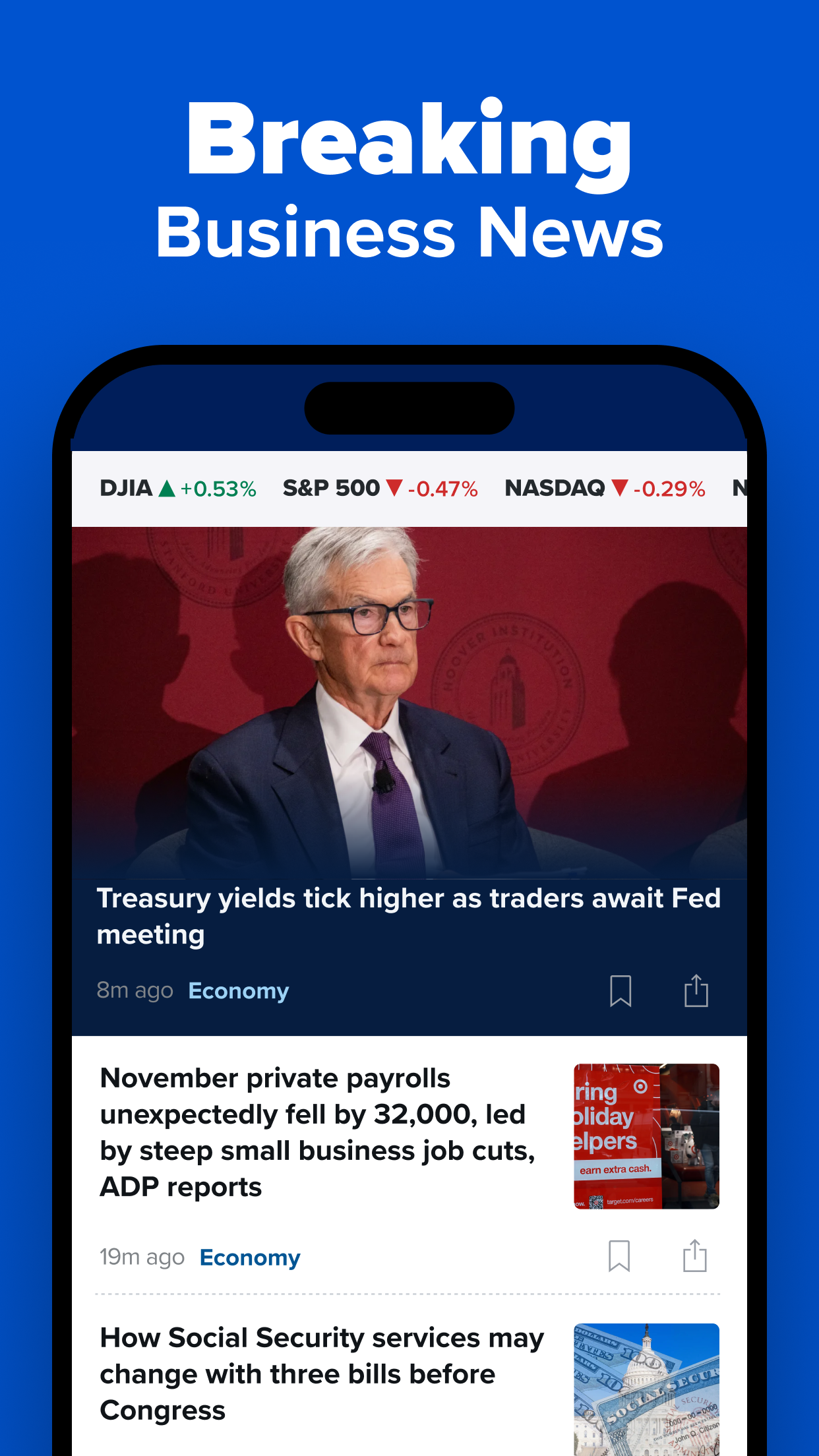The image size is (819, 1456).
Task: Click the Jerome Powell featured image
Action: tap(409, 692)
